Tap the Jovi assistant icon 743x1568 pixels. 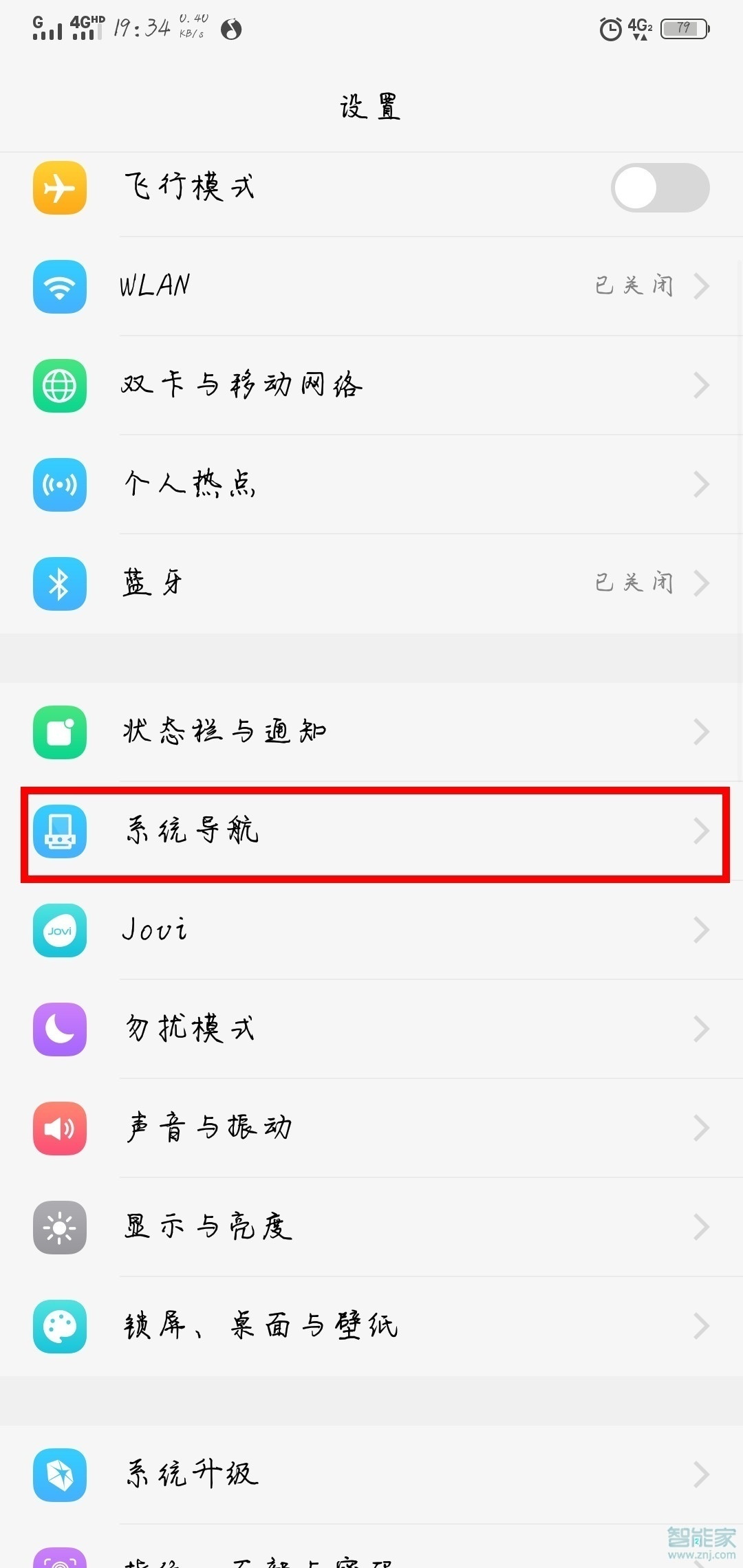click(60, 930)
